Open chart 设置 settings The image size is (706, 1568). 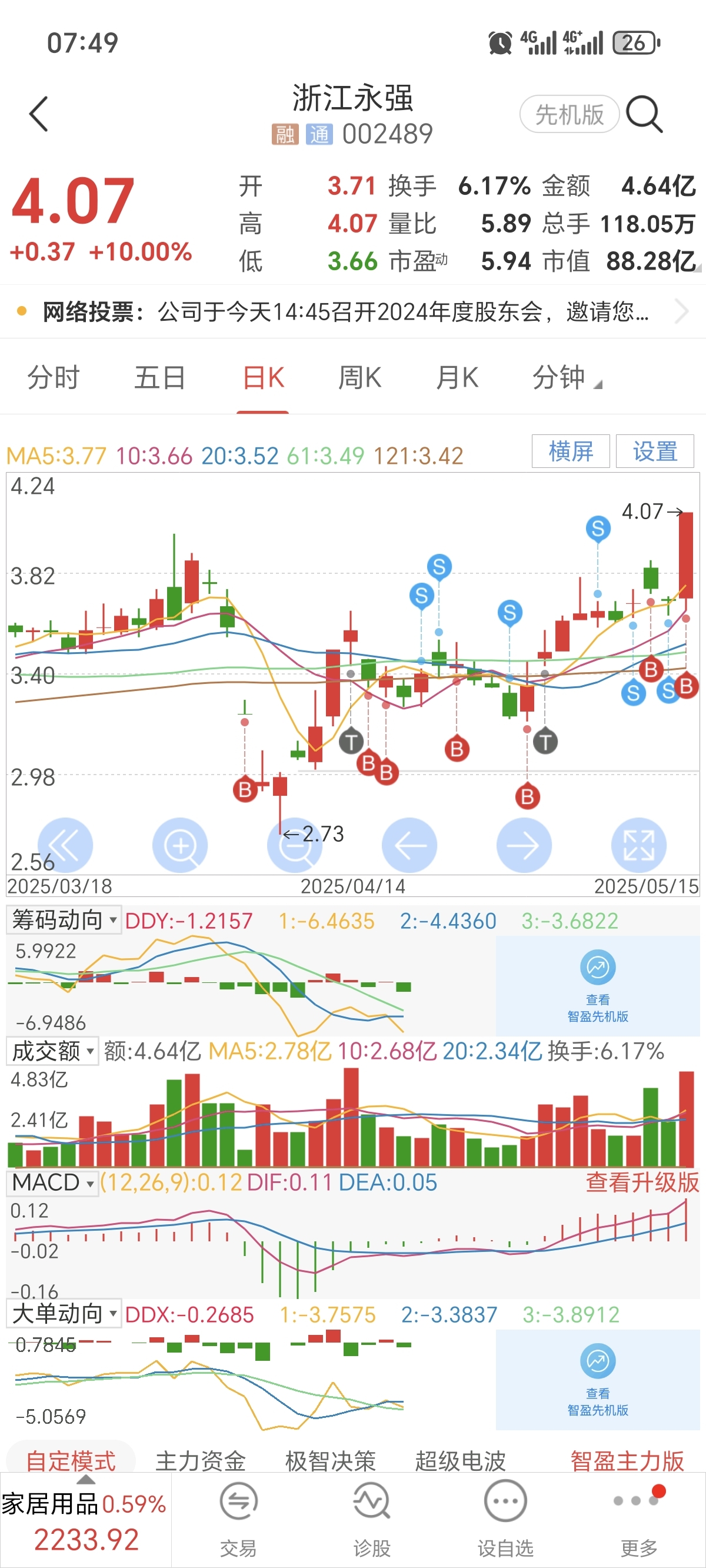(x=654, y=451)
